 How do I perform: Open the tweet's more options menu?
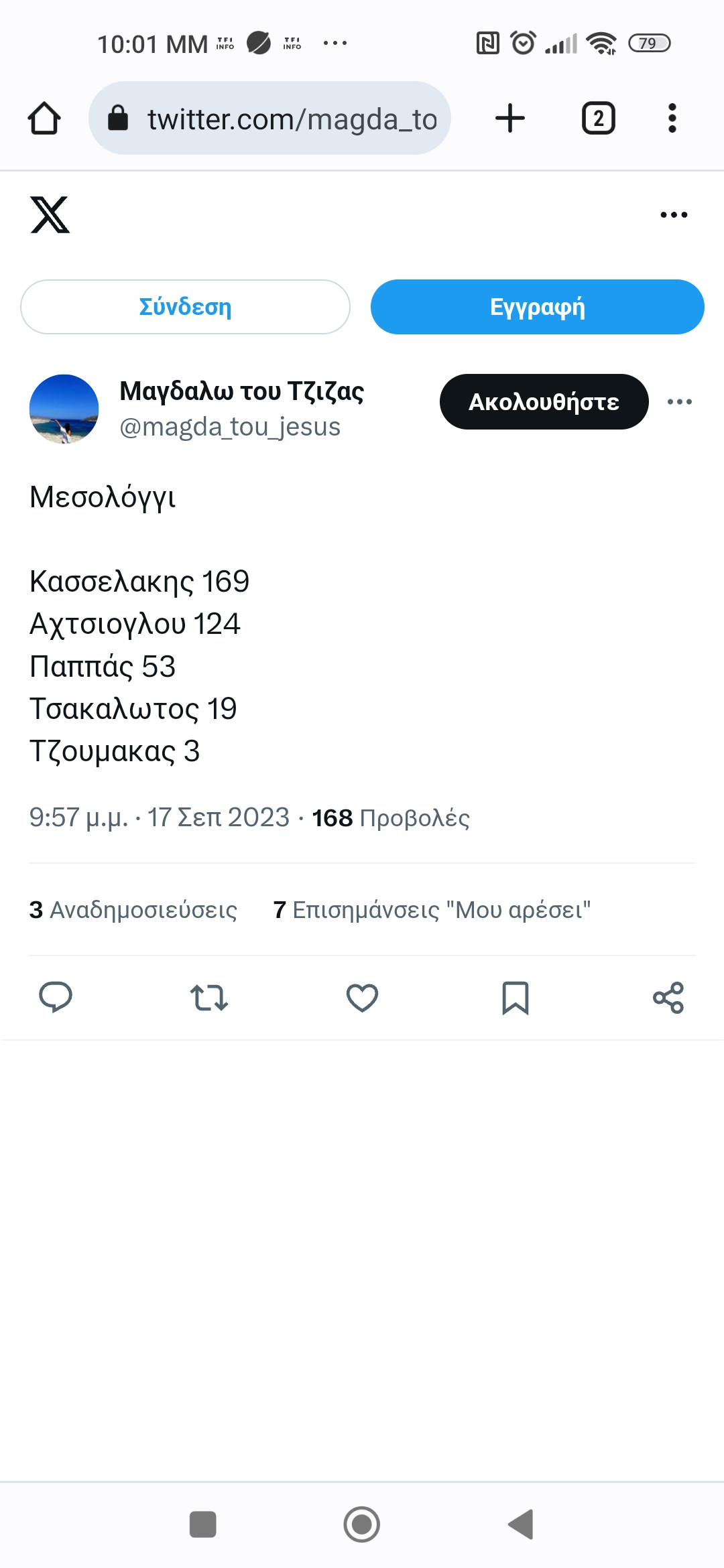pyautogui.click(x=679, y=402)
